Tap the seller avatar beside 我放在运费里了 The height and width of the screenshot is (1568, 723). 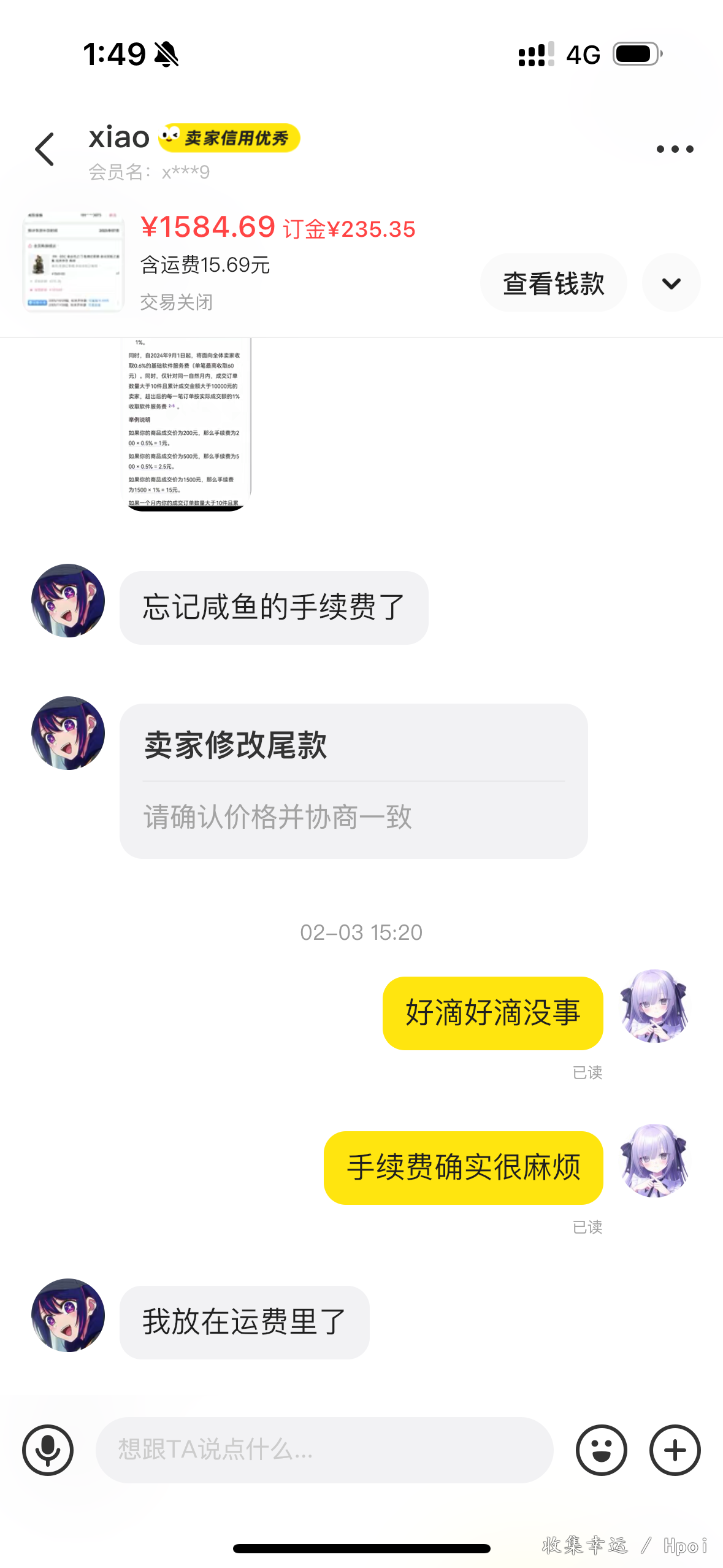click(68, 1315)
